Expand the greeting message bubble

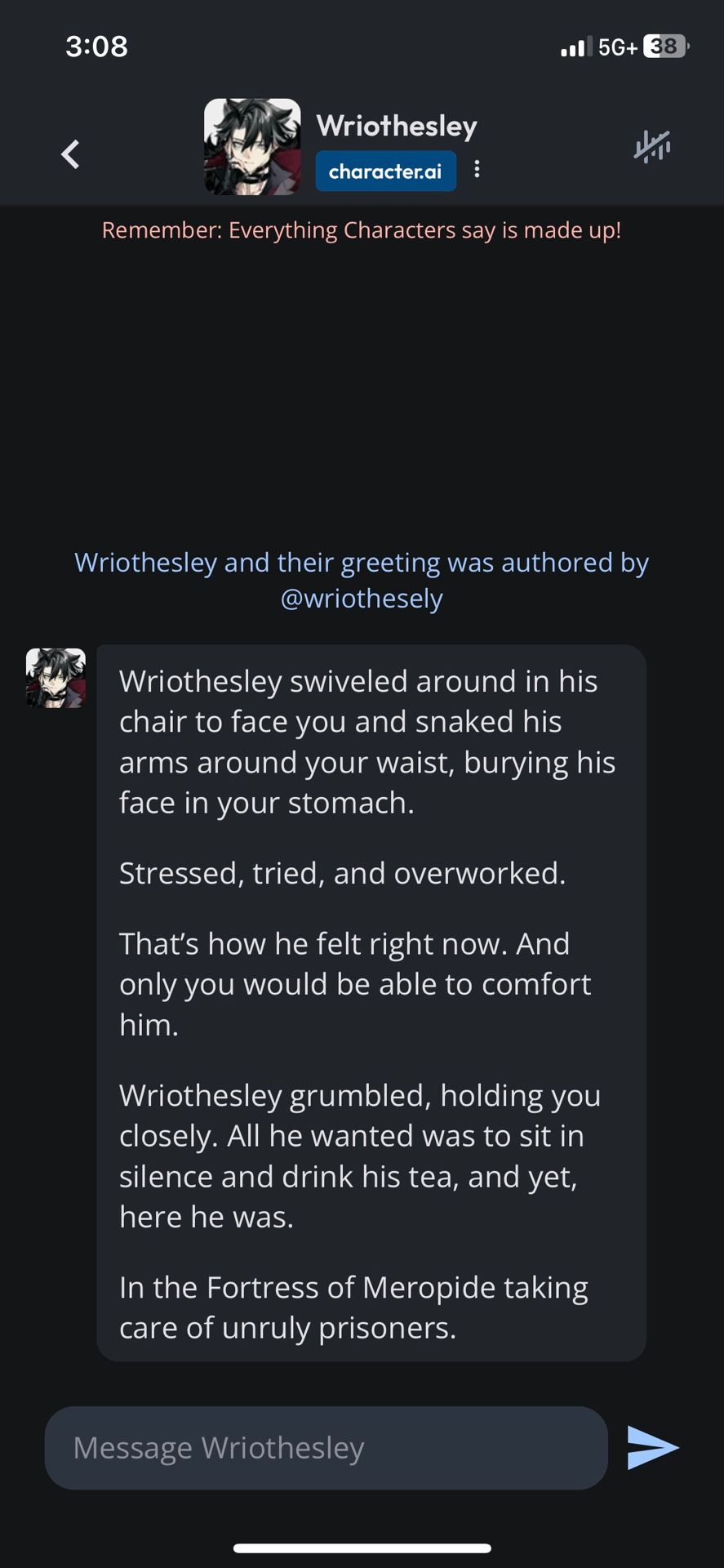coord(370,996)
